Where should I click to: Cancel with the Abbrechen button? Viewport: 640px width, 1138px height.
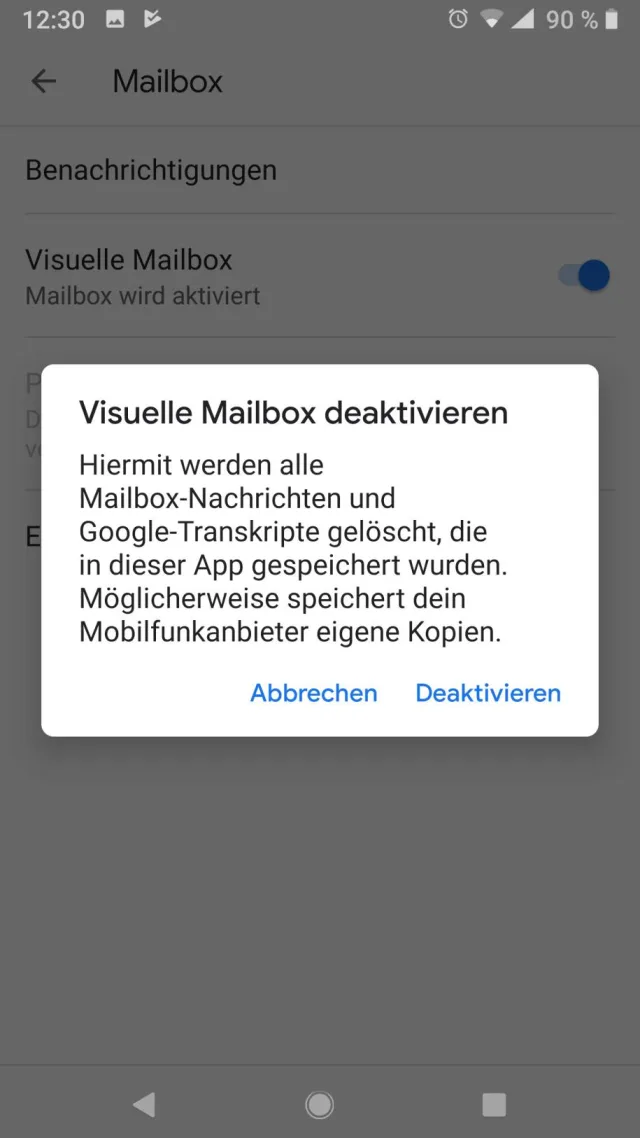click(x=314, y=693)
